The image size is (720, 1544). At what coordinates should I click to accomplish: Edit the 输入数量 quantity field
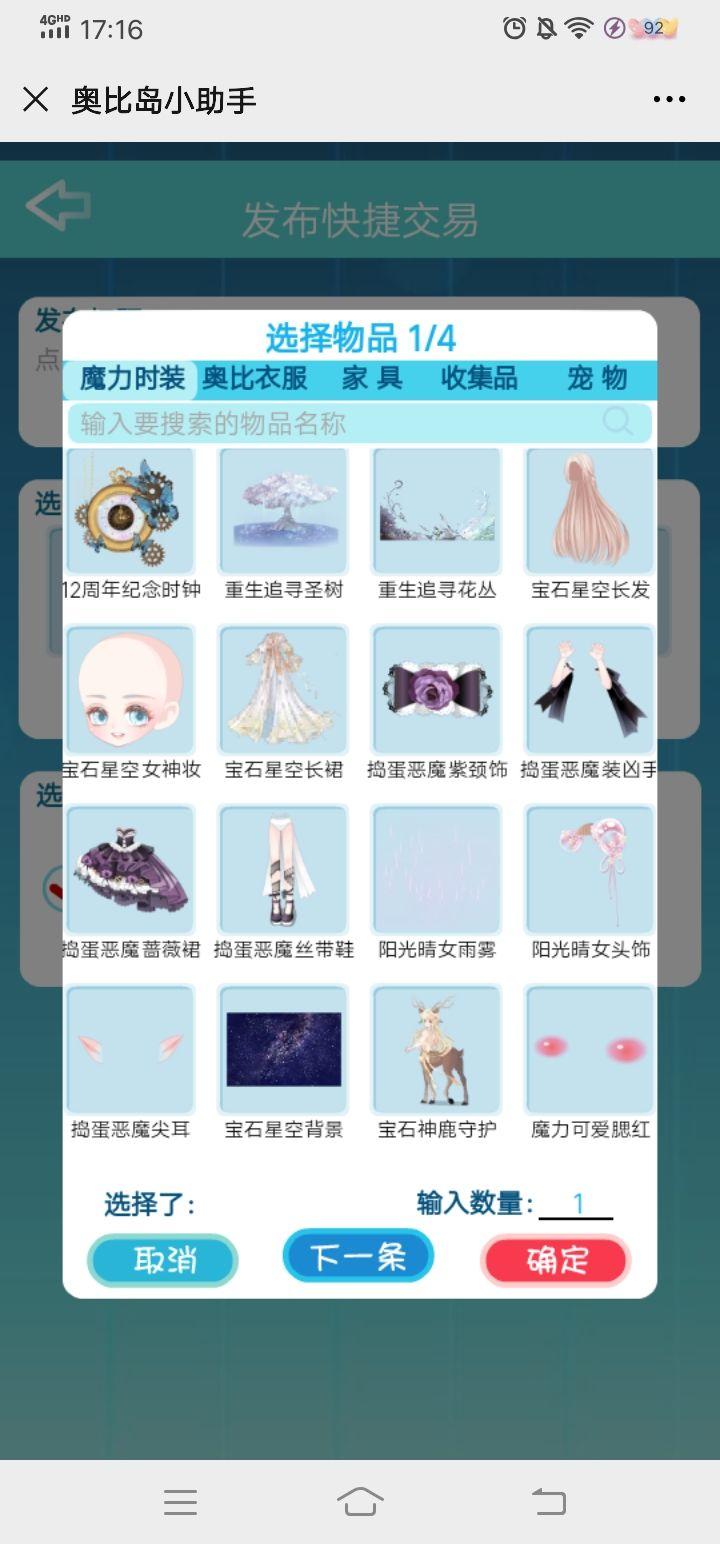577,1204
